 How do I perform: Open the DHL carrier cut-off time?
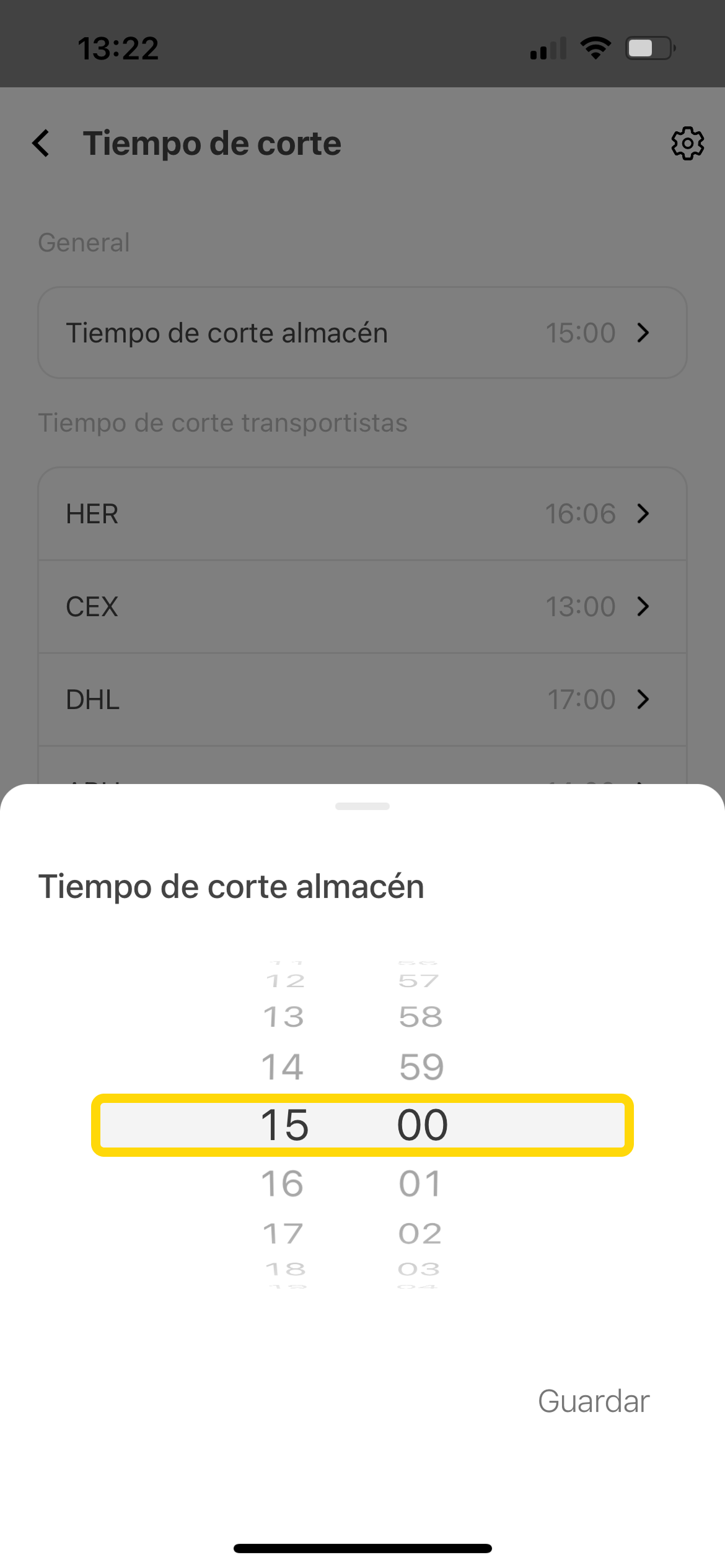[362, 699]
